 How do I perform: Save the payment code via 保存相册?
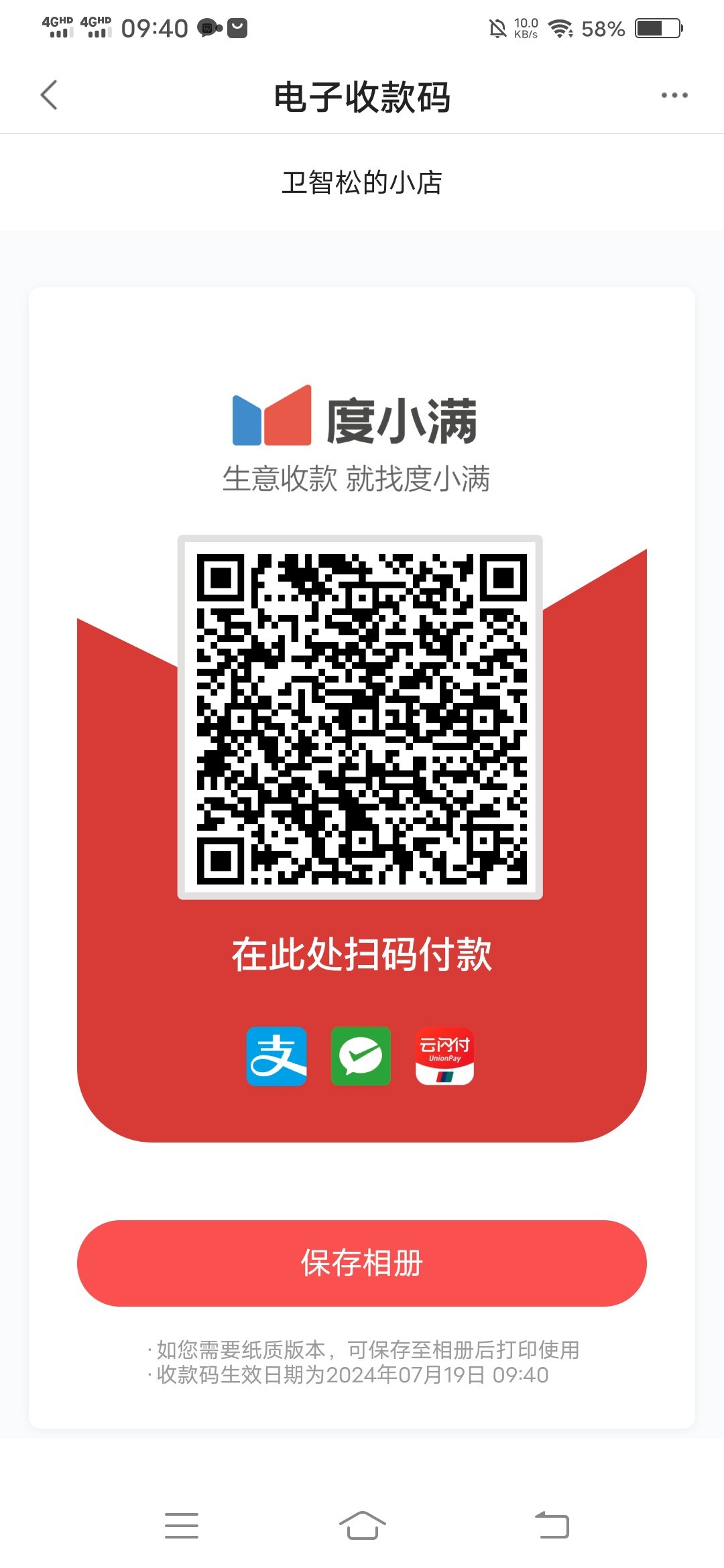(x=362, y=1263)
